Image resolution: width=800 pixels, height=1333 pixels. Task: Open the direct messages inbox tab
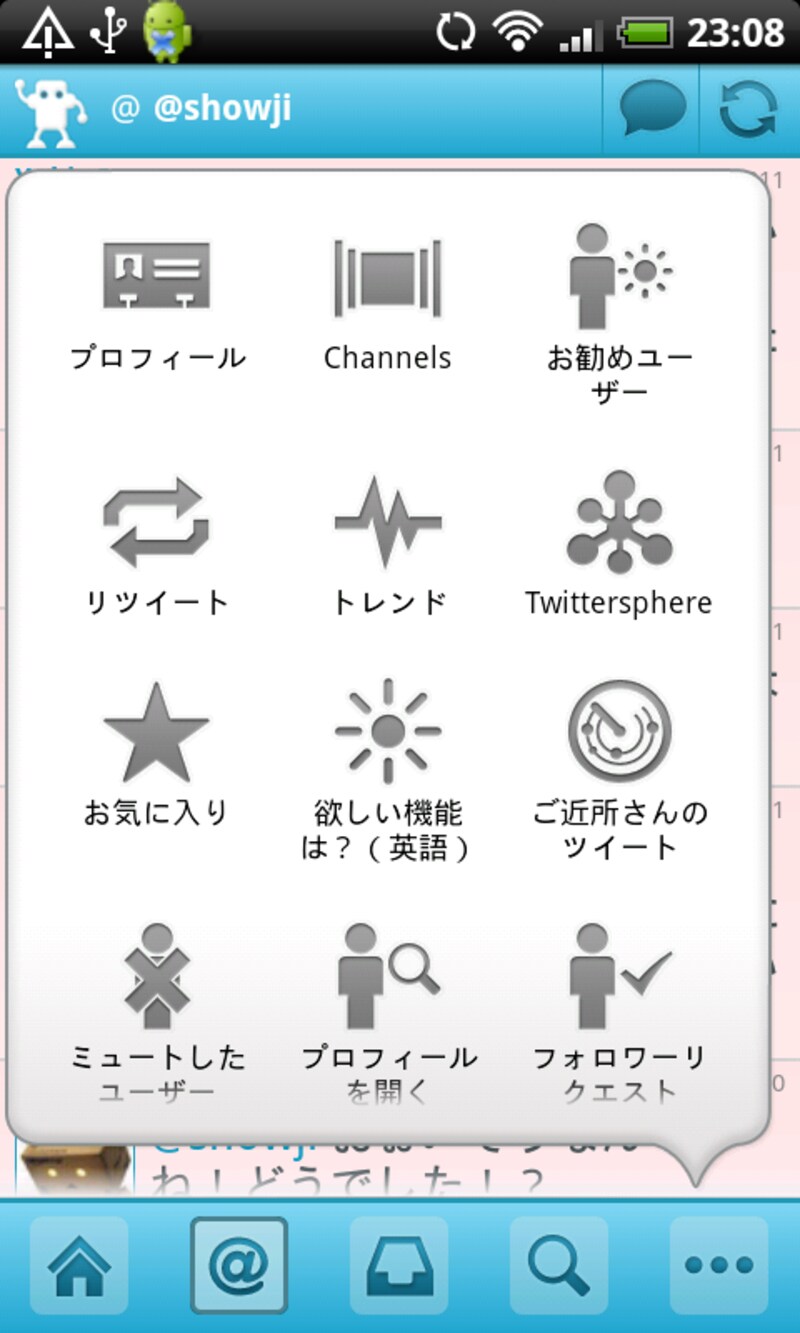click(400, 1265)
